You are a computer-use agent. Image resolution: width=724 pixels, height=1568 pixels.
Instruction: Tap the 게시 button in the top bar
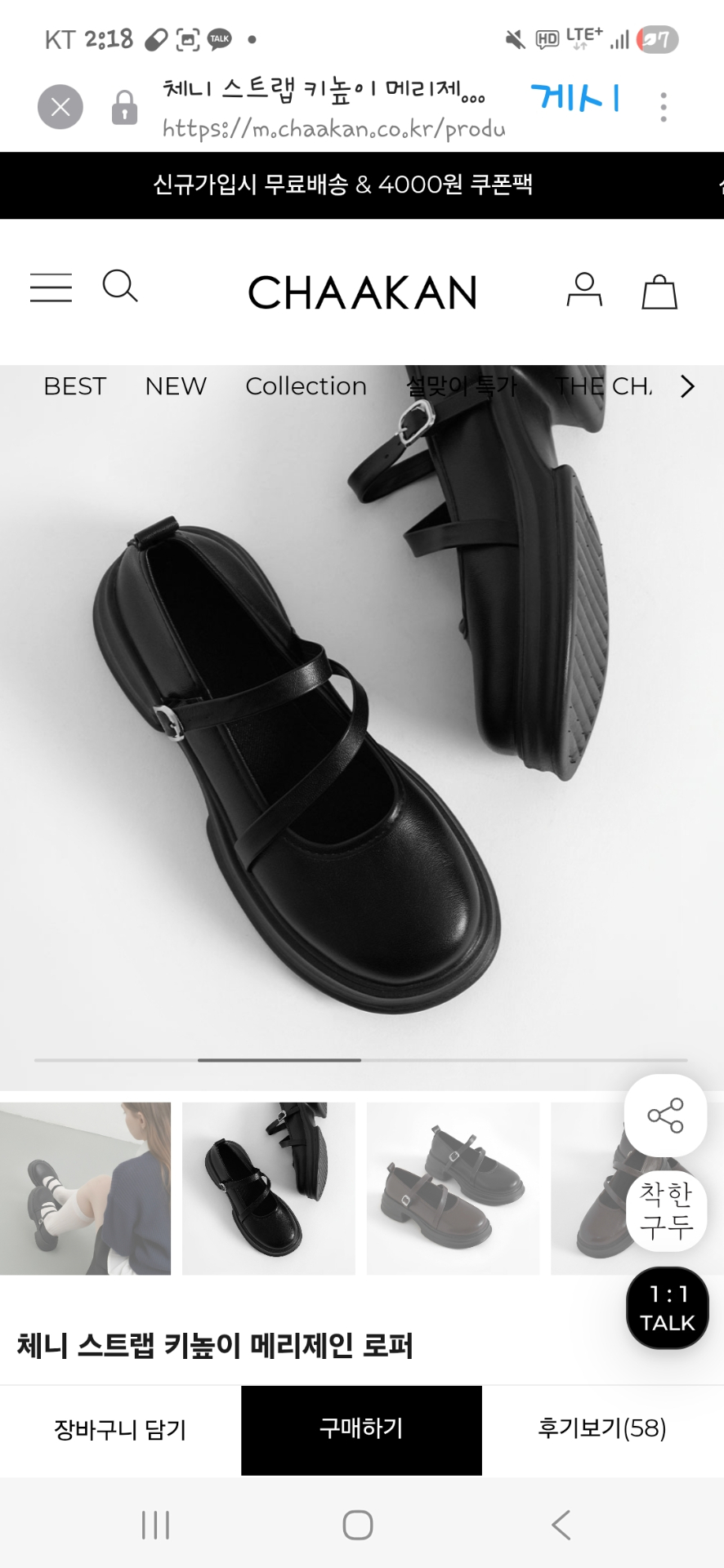tap(575, 99)
